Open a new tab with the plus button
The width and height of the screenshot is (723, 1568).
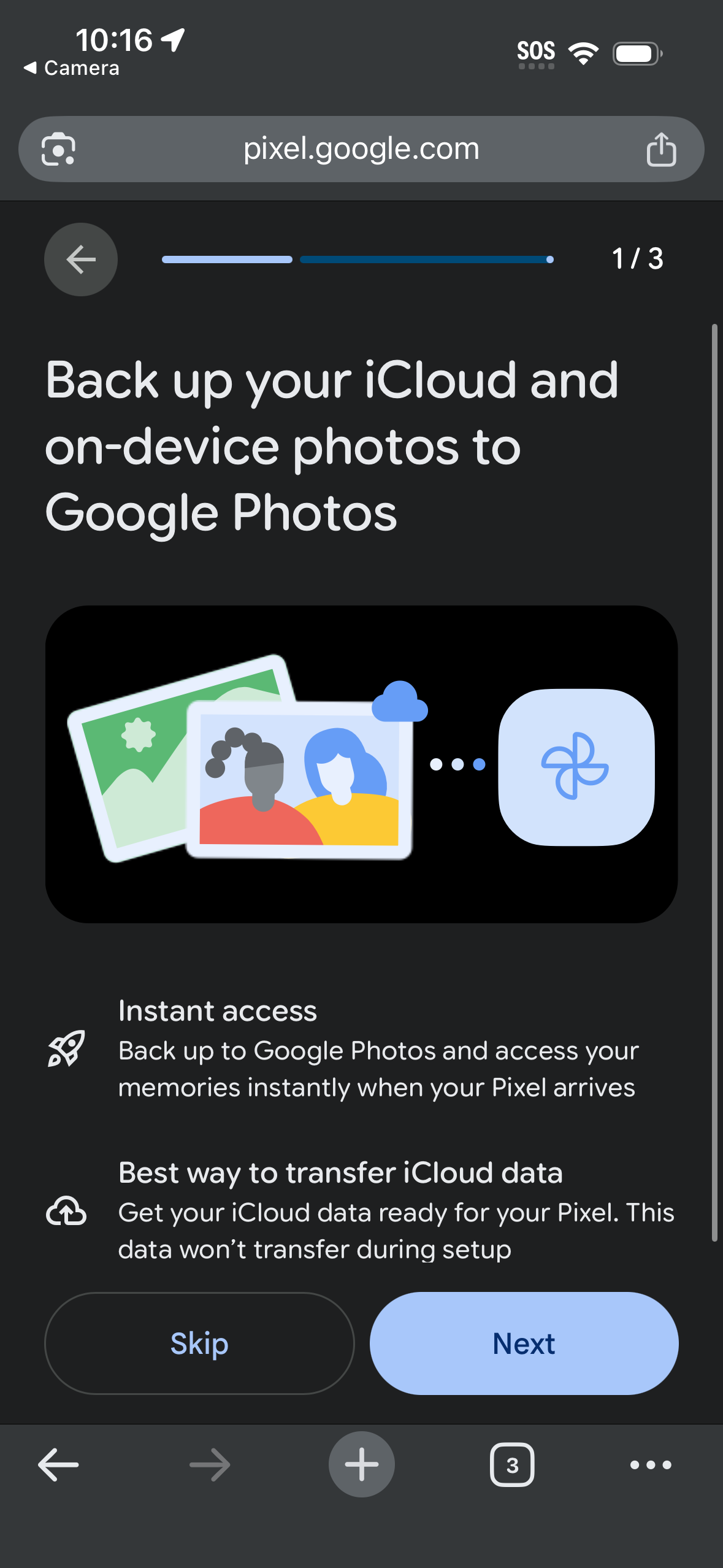(361, 1464)
